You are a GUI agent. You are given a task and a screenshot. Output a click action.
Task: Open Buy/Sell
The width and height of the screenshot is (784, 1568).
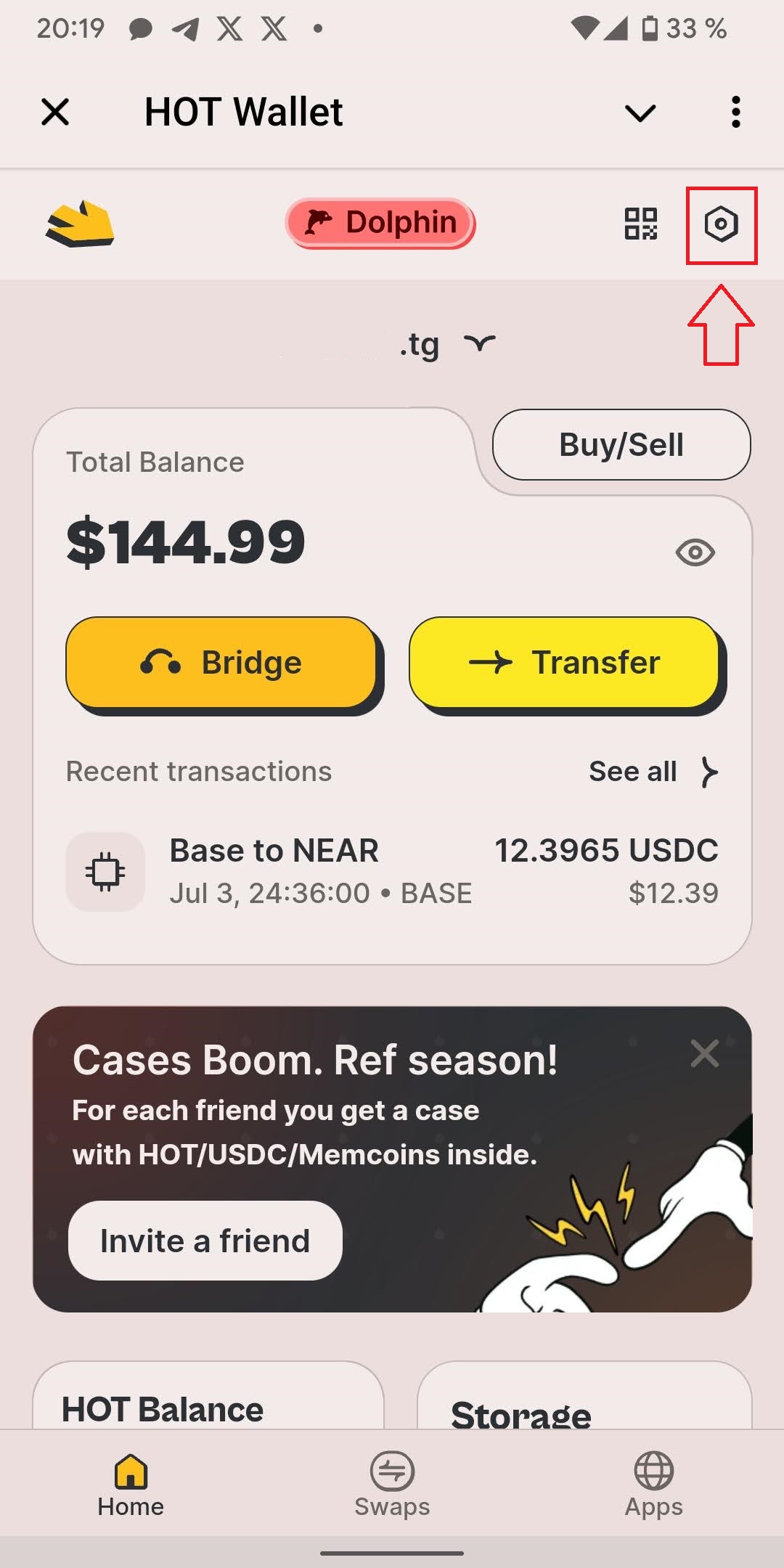[621, 445]
